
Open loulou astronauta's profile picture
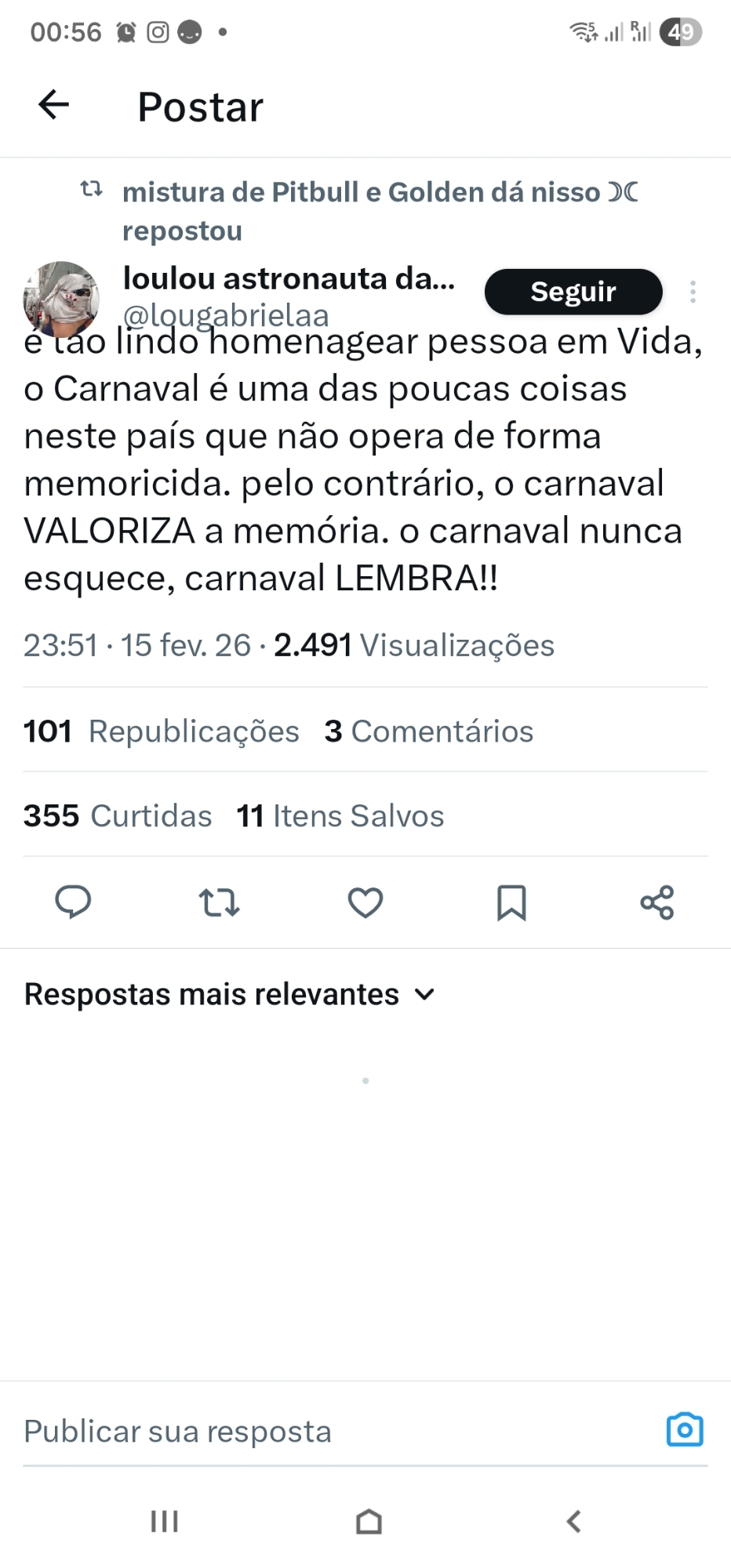click(61, 299)
